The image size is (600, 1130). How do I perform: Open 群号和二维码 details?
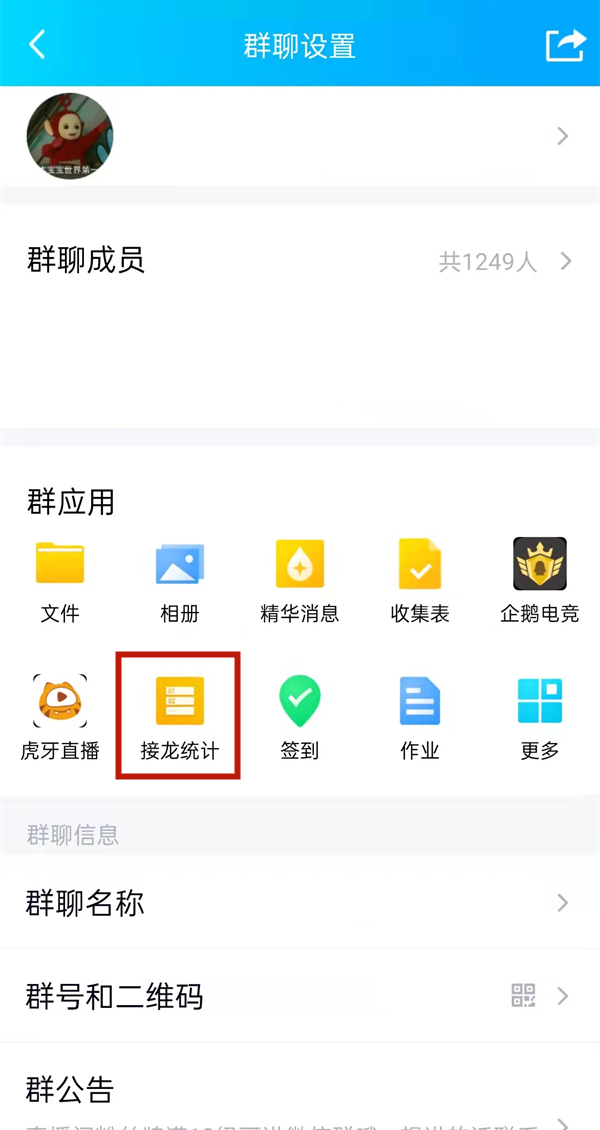[300, 996]
